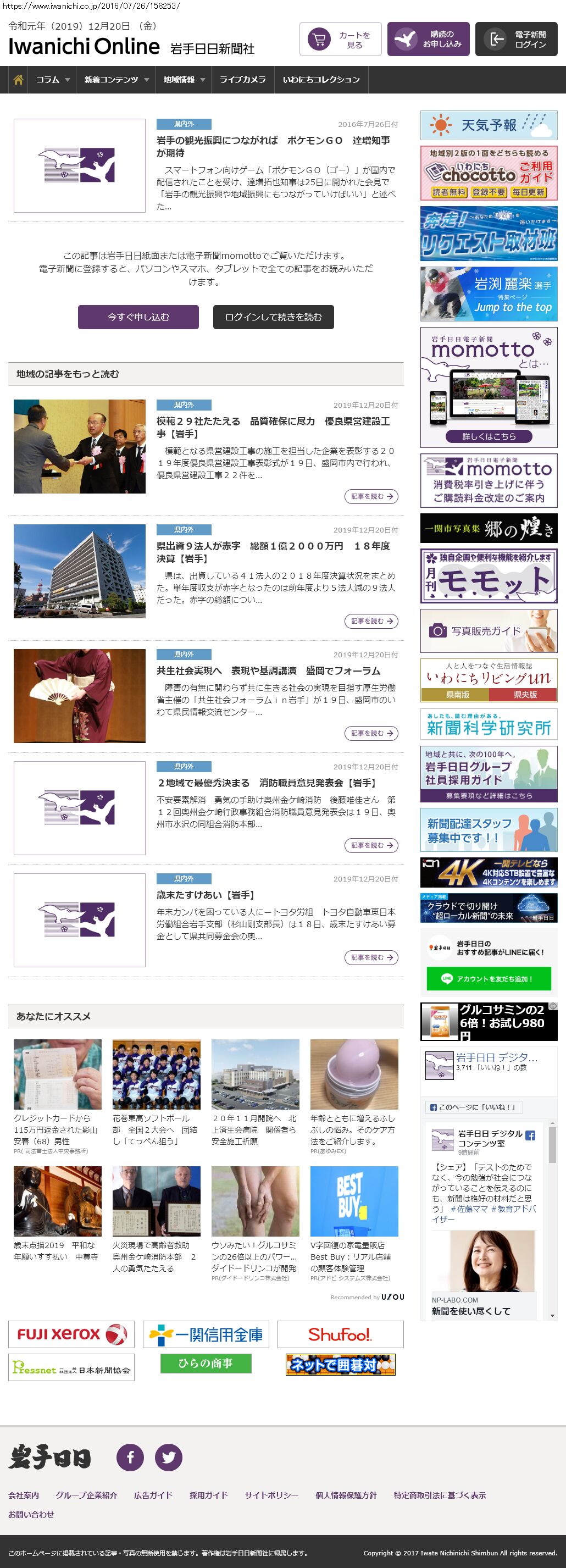Expand the 地域情報 menu
The height and width of the screenshot is (1568, 566).
pyautogui.click(x=183, y=80)
